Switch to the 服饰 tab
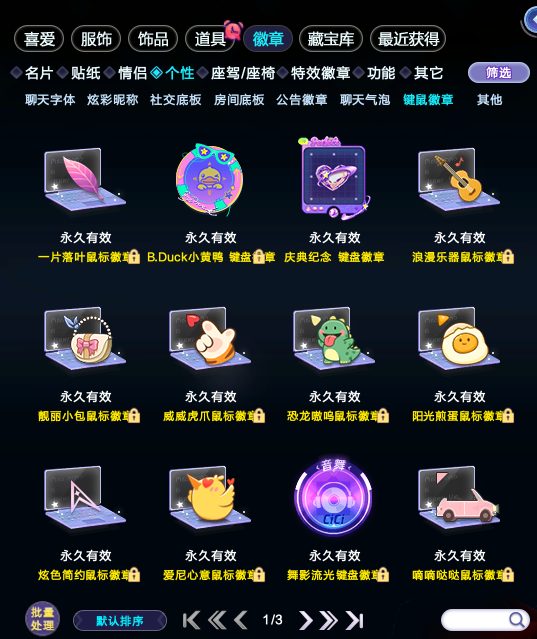The width and height of the screenshot is (537, 639). (x=96, y=39)
